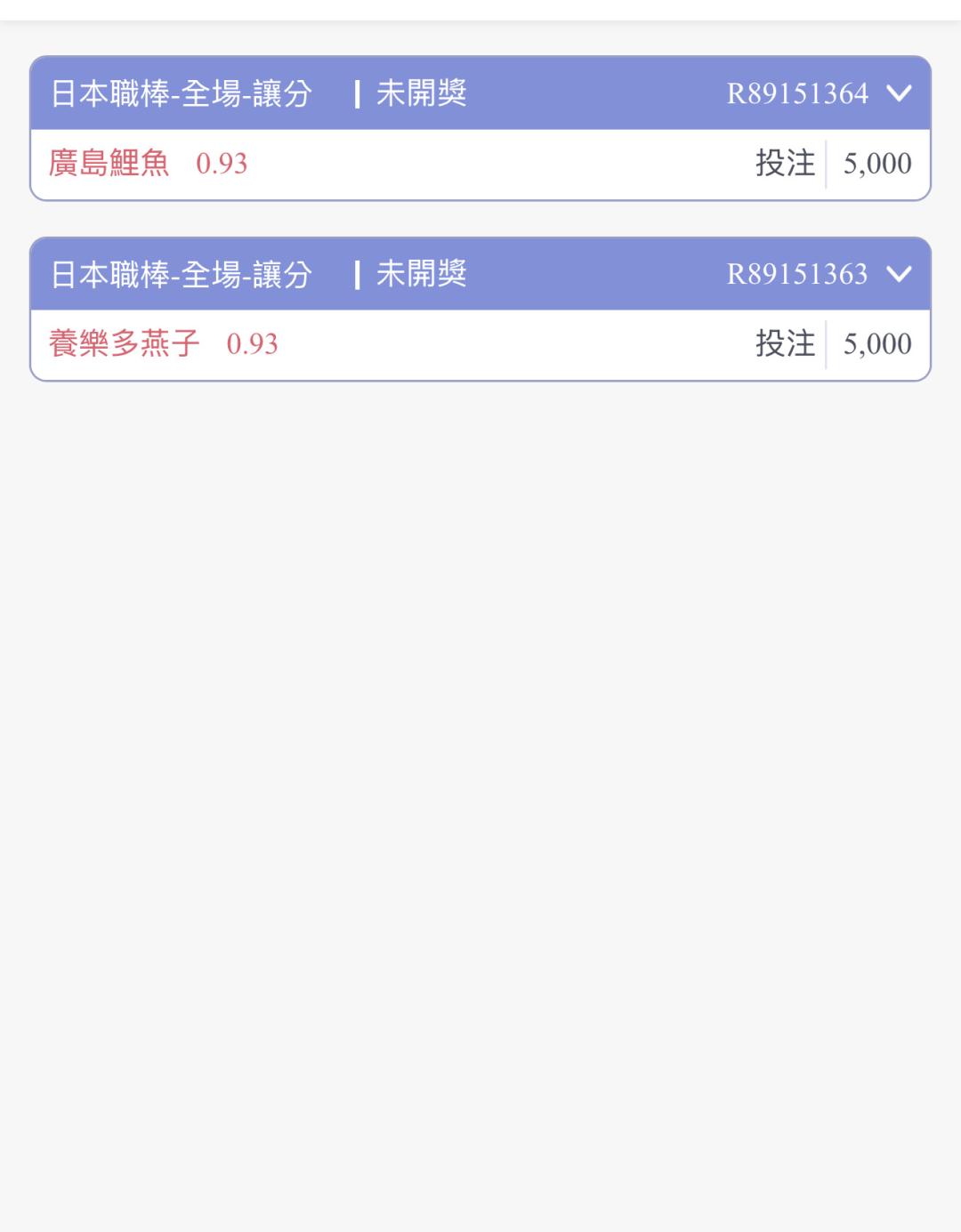Open the 廣島鯉魚 bet card
Screen dimensions: 961x1232
109,164
